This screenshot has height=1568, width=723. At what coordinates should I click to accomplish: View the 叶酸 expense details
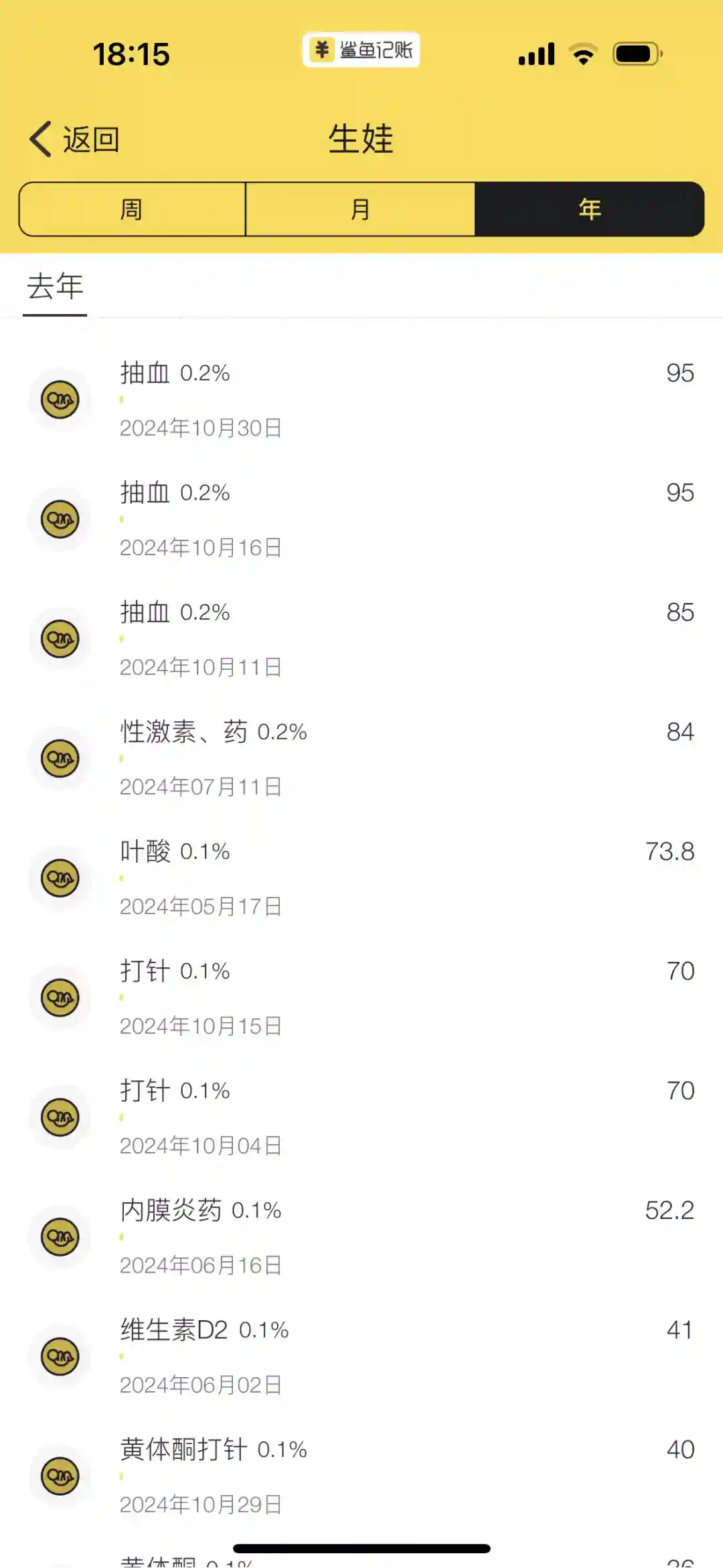[x=361, y=878]
